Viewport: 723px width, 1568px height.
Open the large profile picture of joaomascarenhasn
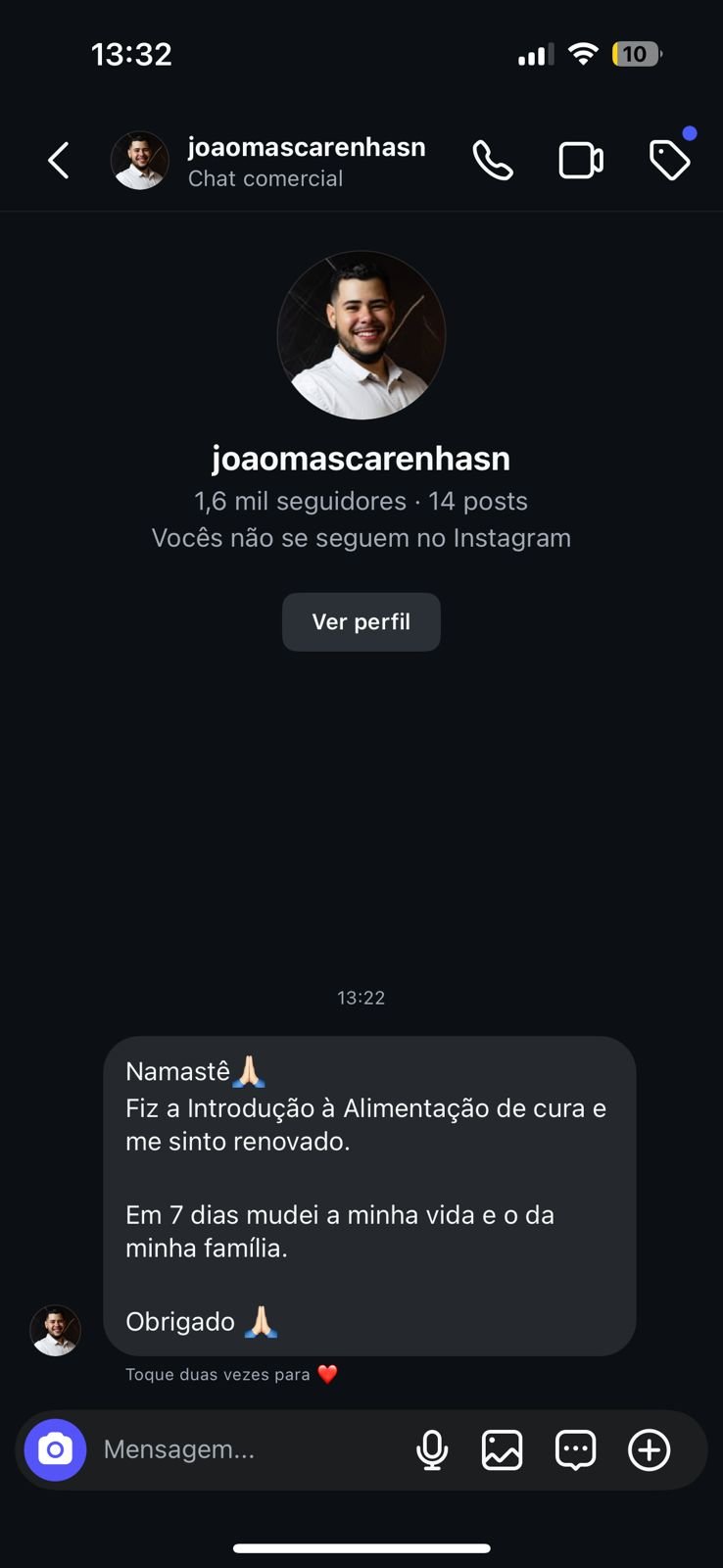(361, 335)
